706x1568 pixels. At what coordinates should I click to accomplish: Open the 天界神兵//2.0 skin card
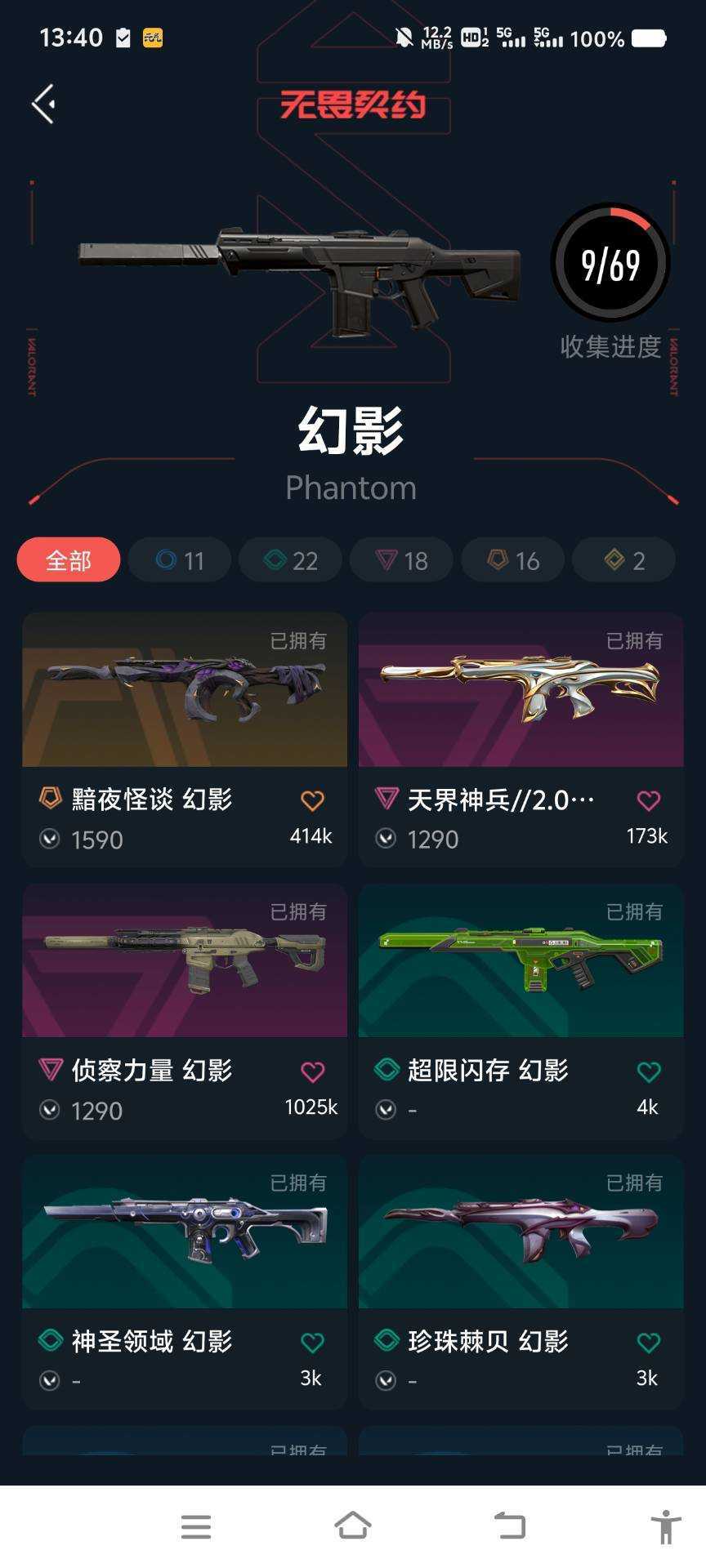click(521, 739)
